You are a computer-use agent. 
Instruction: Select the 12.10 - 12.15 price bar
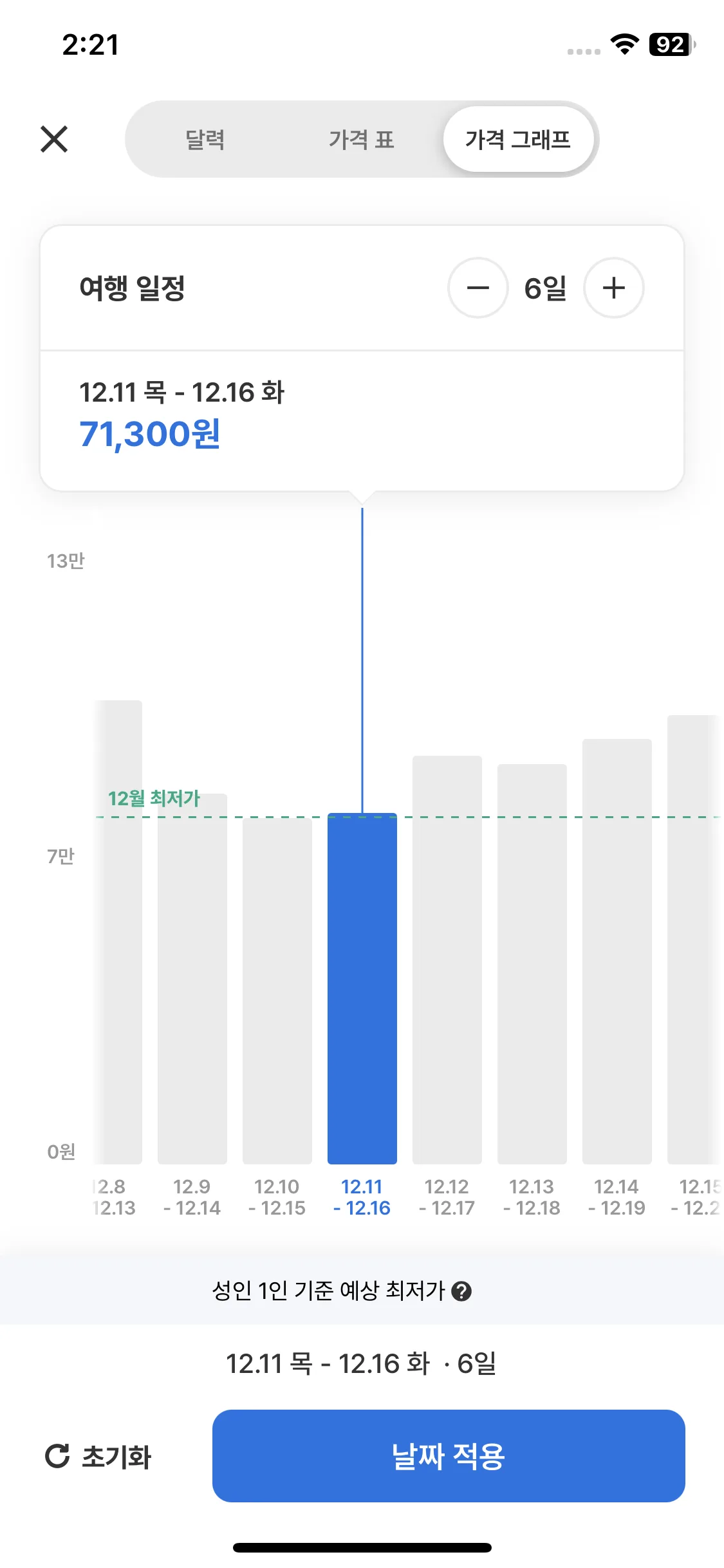click(277, 991)
